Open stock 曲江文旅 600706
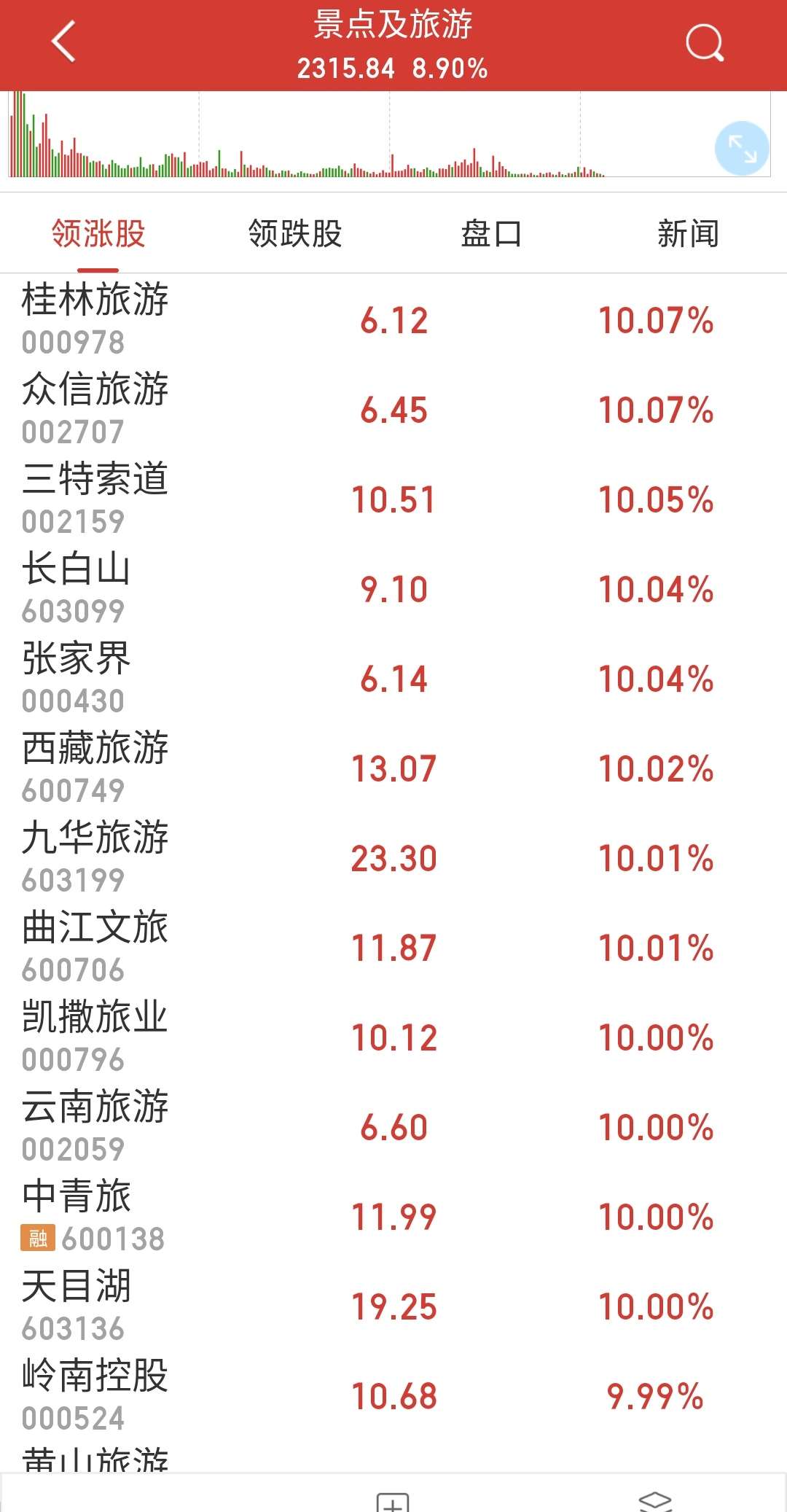 click(x=393, y=947)
